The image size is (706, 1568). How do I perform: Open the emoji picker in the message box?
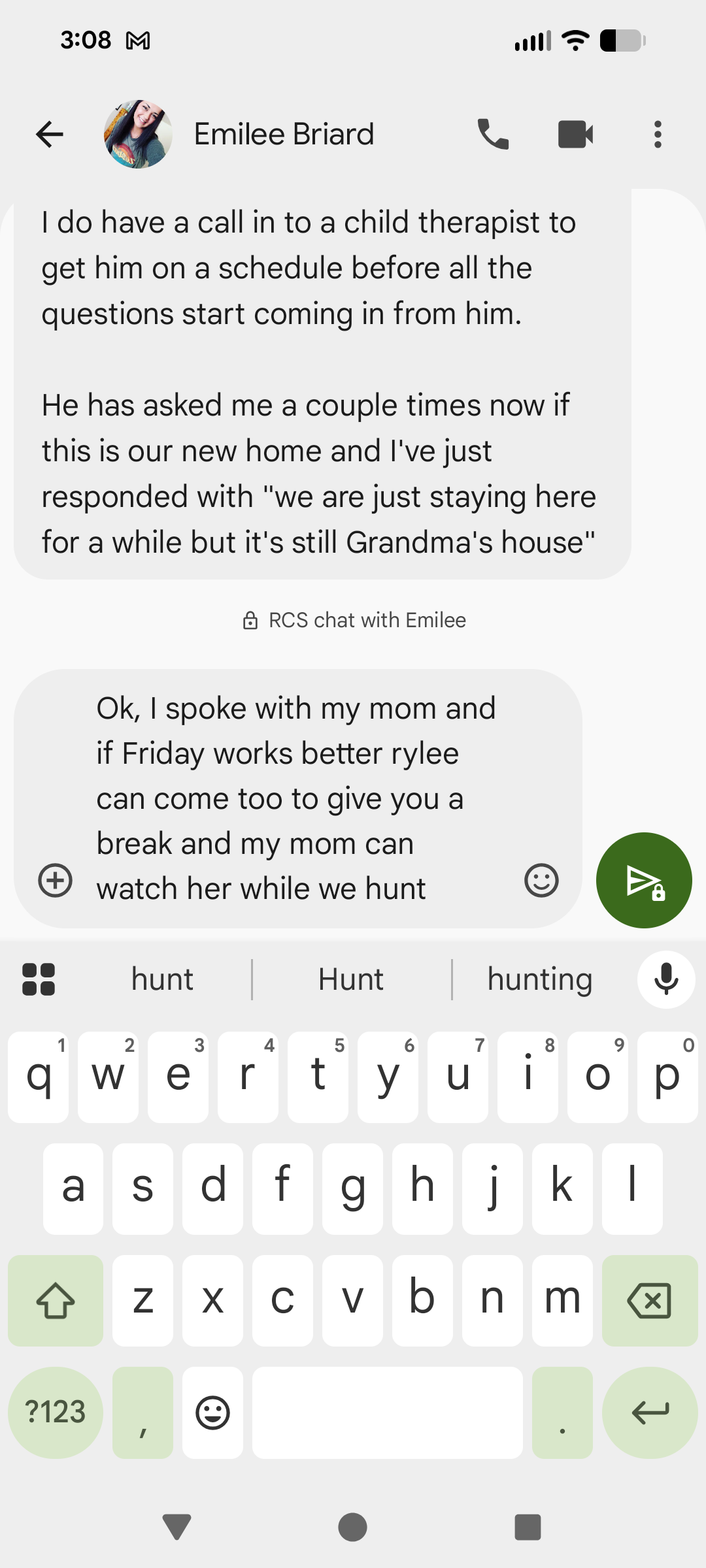(x=541, y=880)
